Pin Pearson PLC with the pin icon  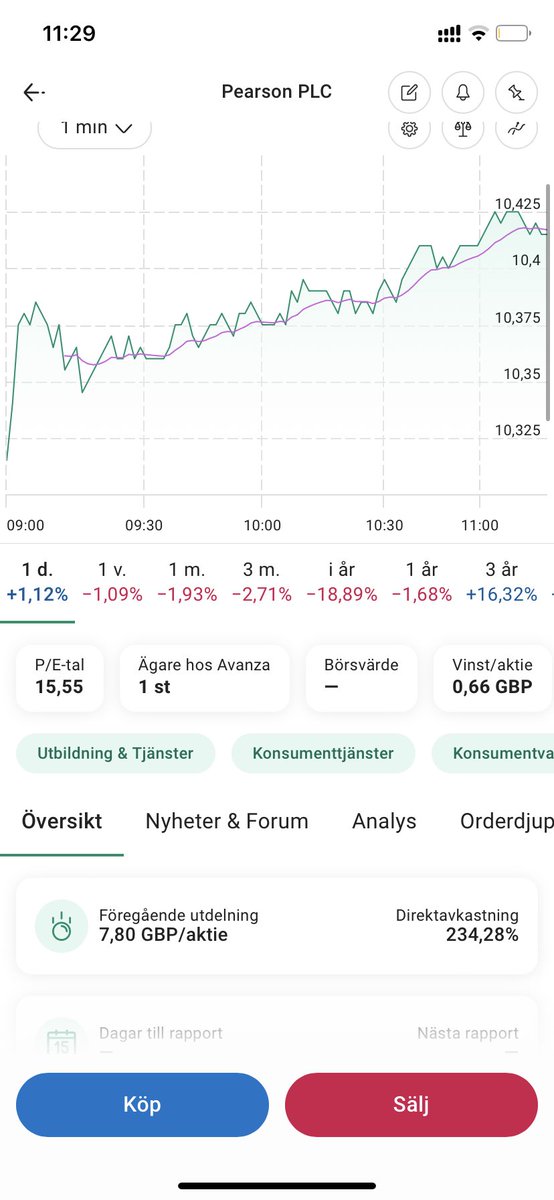click(517, 93)
